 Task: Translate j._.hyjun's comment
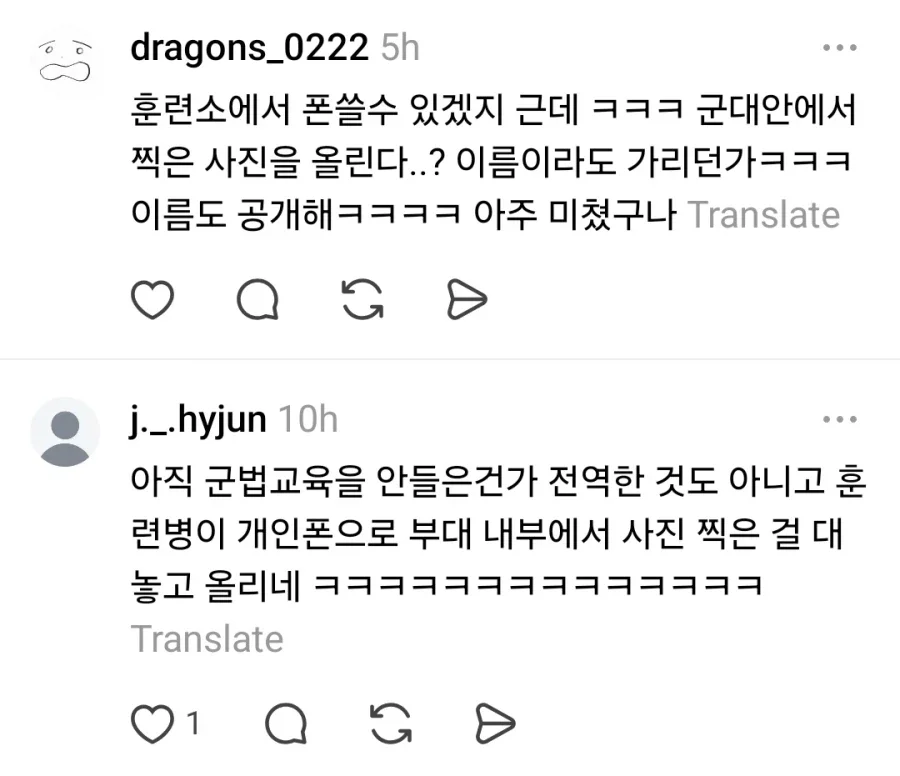(x=207, y=639)
